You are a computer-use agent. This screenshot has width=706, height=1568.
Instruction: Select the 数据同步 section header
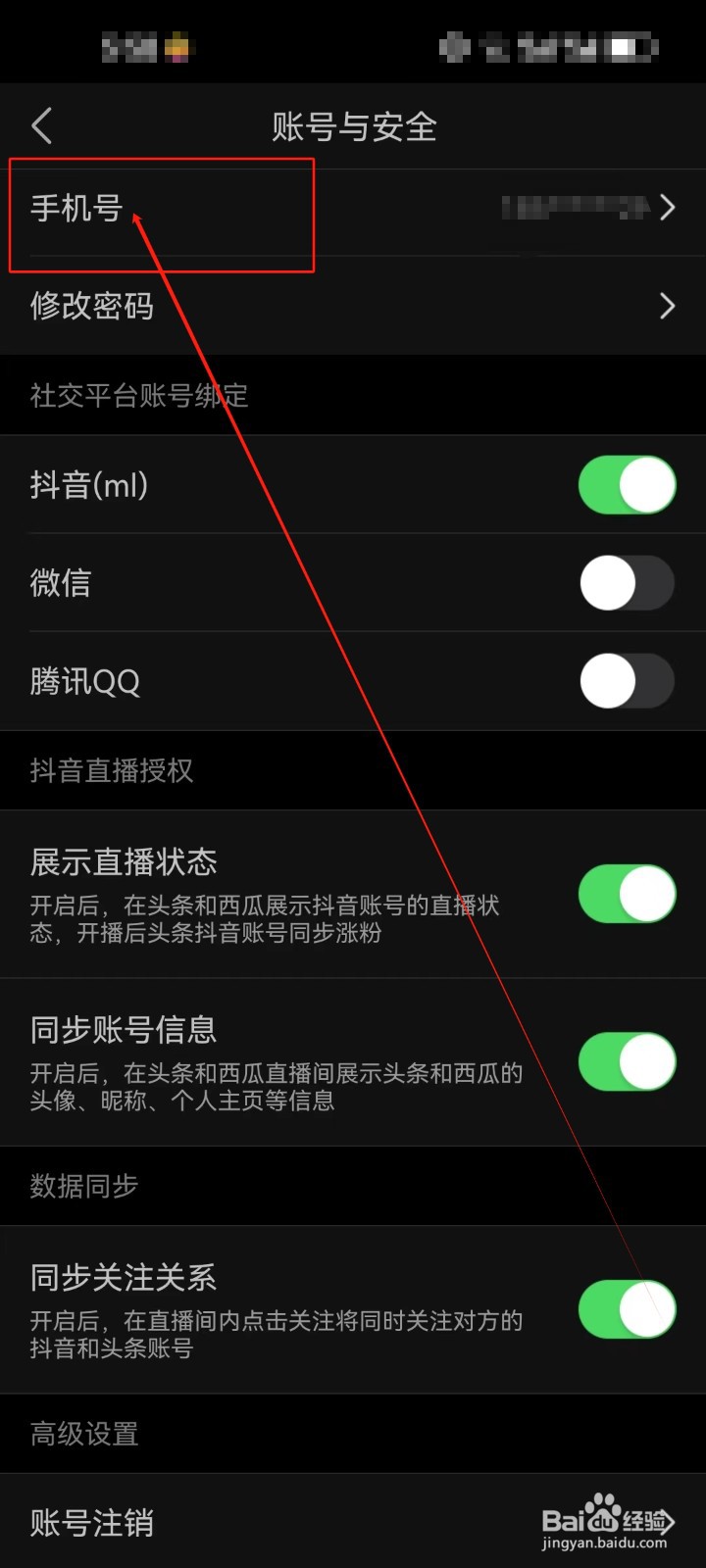pyautogui.click(x=83, y=1186)
